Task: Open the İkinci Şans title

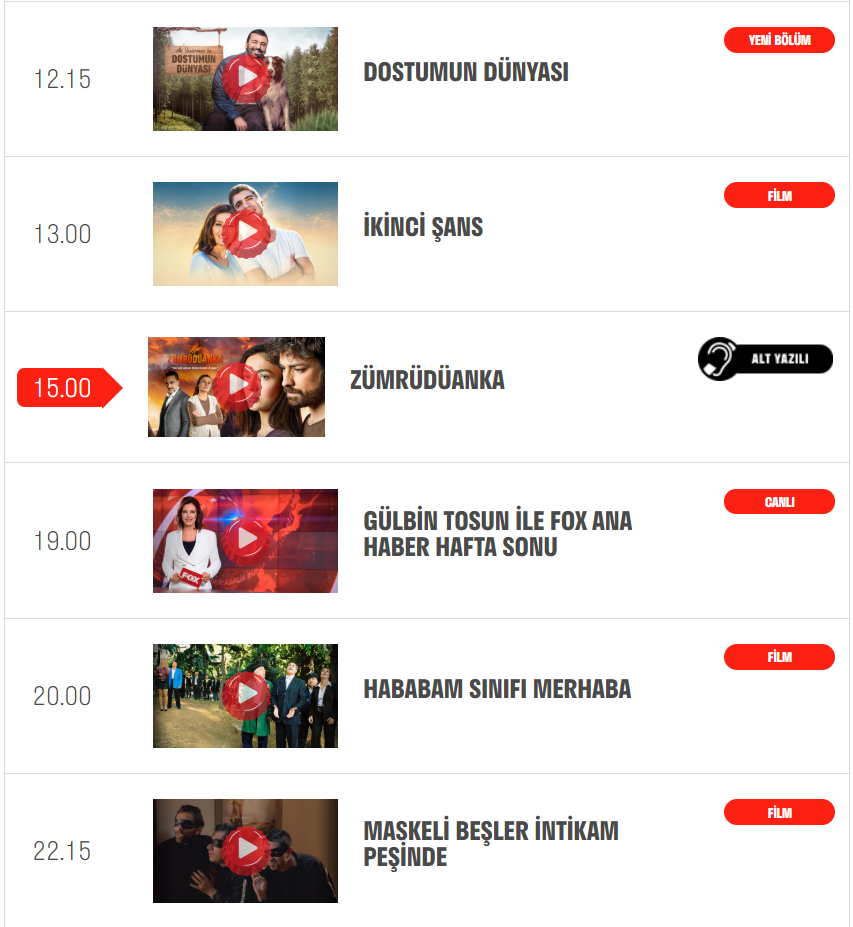Action: [x=423, y=227]
